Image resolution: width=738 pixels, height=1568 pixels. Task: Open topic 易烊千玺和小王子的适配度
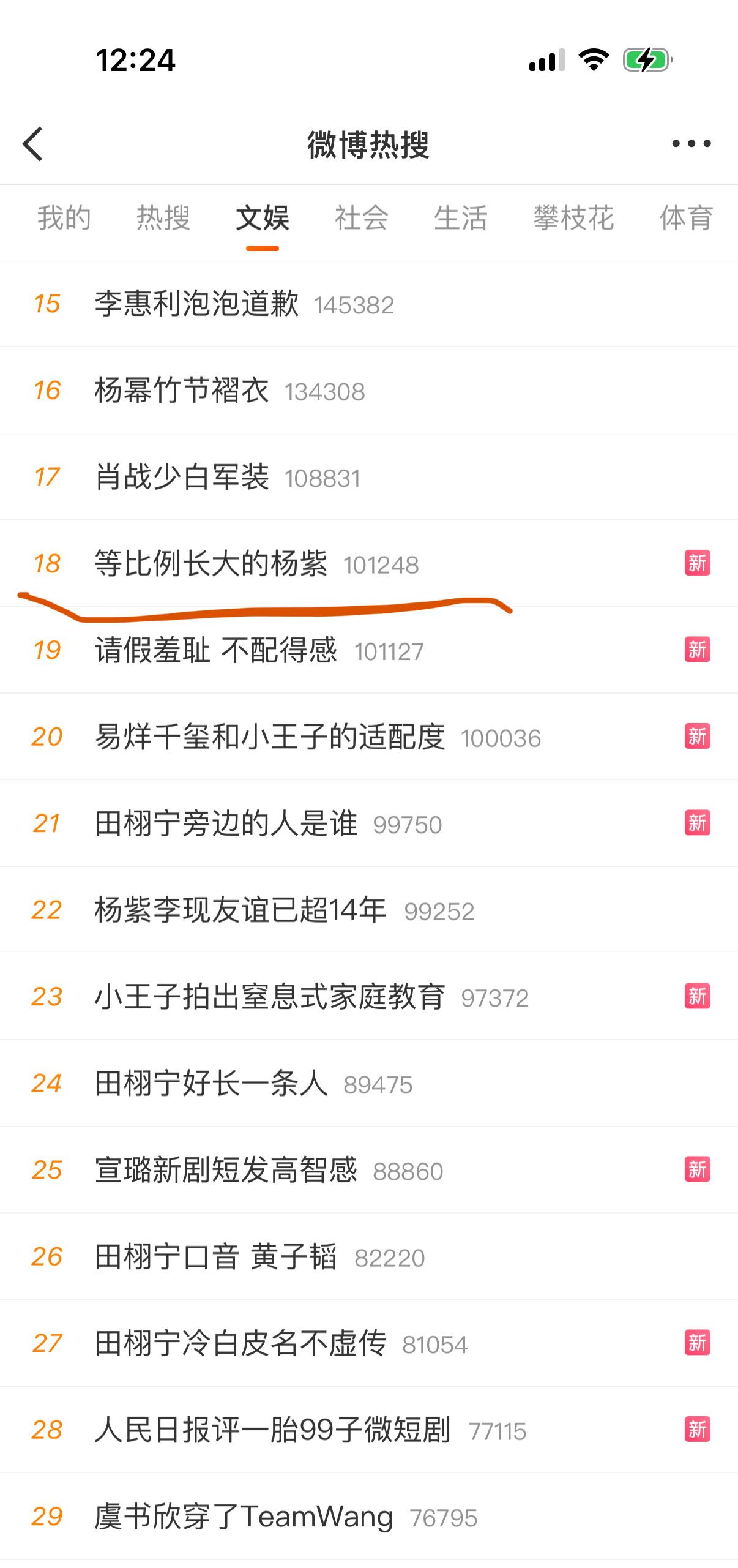(270, 737)
